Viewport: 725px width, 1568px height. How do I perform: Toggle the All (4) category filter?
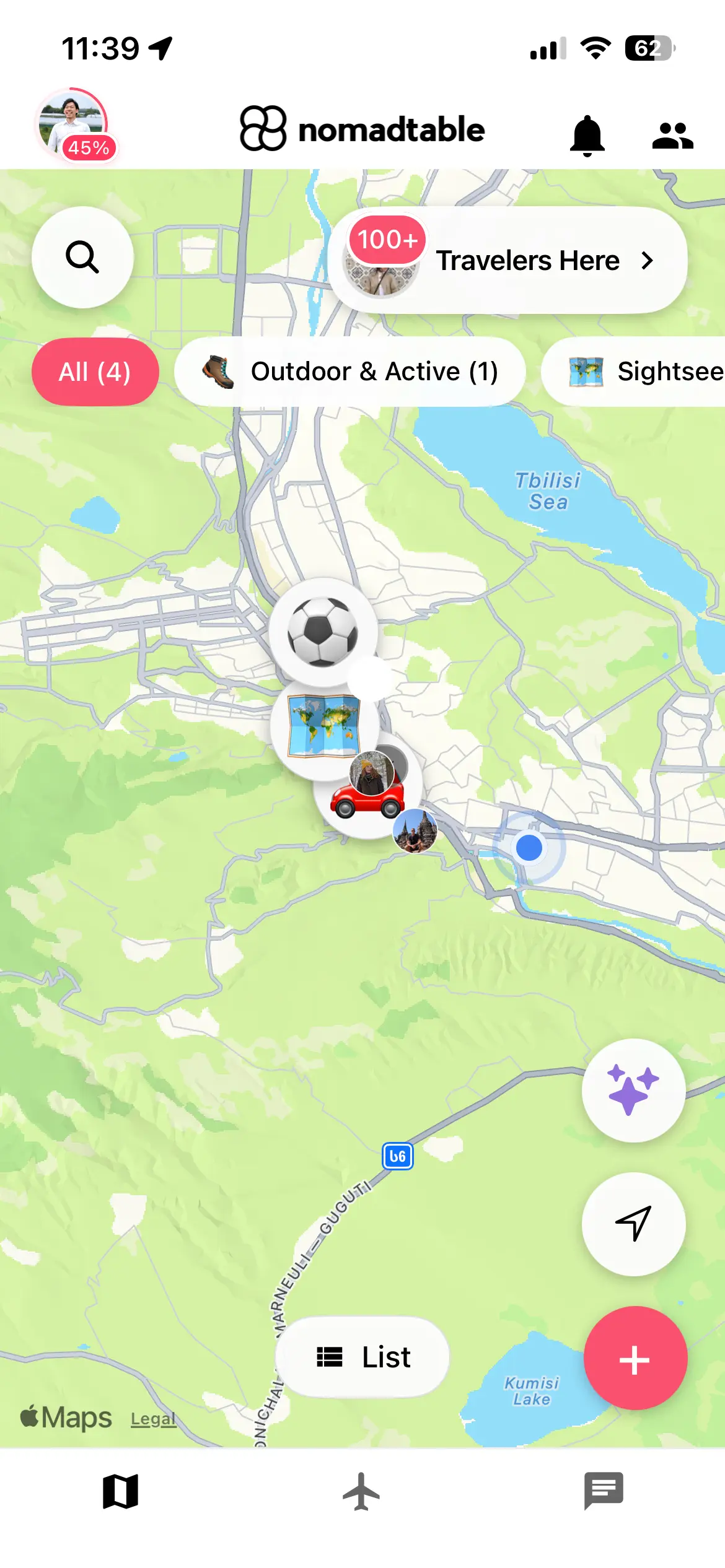pos(95,371)
